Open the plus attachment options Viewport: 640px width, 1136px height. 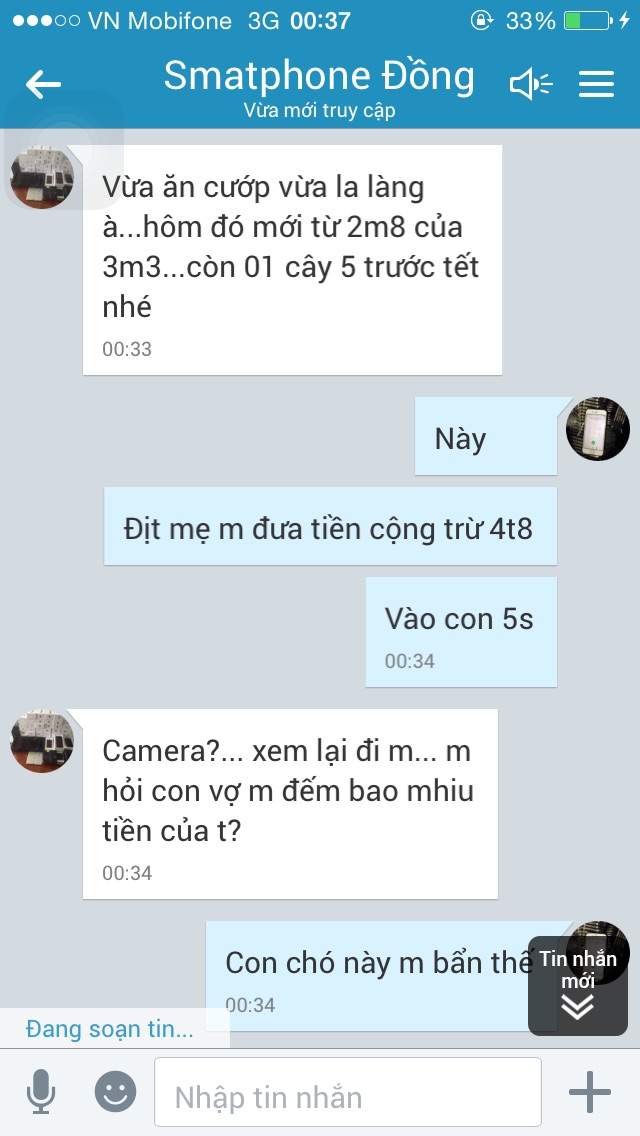(x=589, y=1091)
